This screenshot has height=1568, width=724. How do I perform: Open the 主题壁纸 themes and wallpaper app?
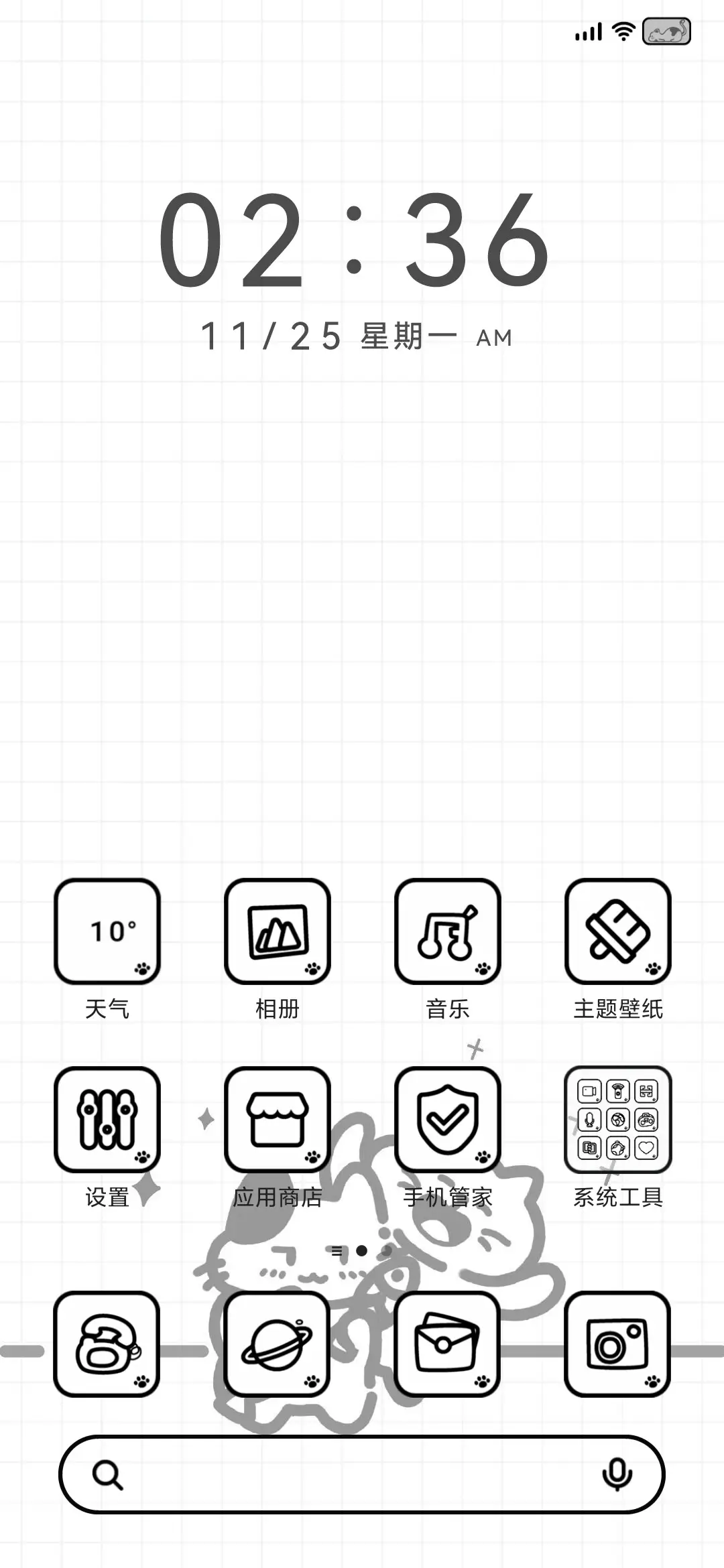tap(618, 933)
